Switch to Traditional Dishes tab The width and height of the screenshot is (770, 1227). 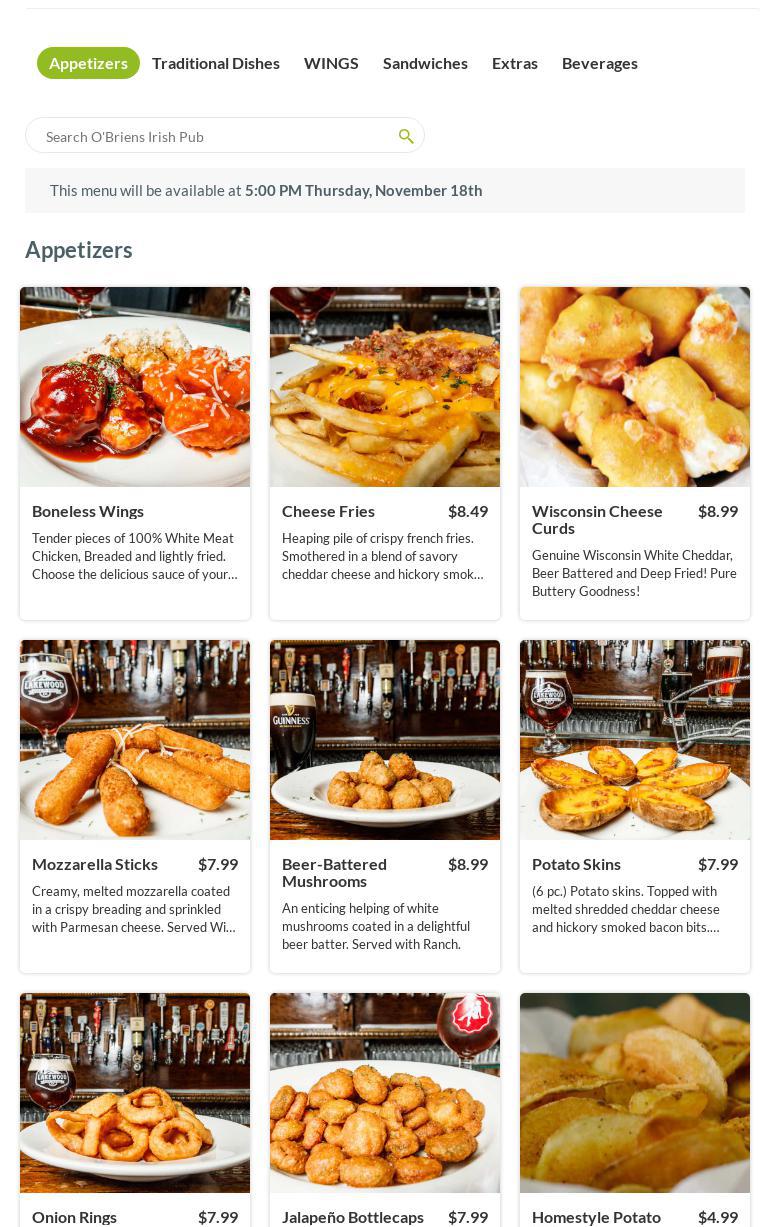[216, 63]
